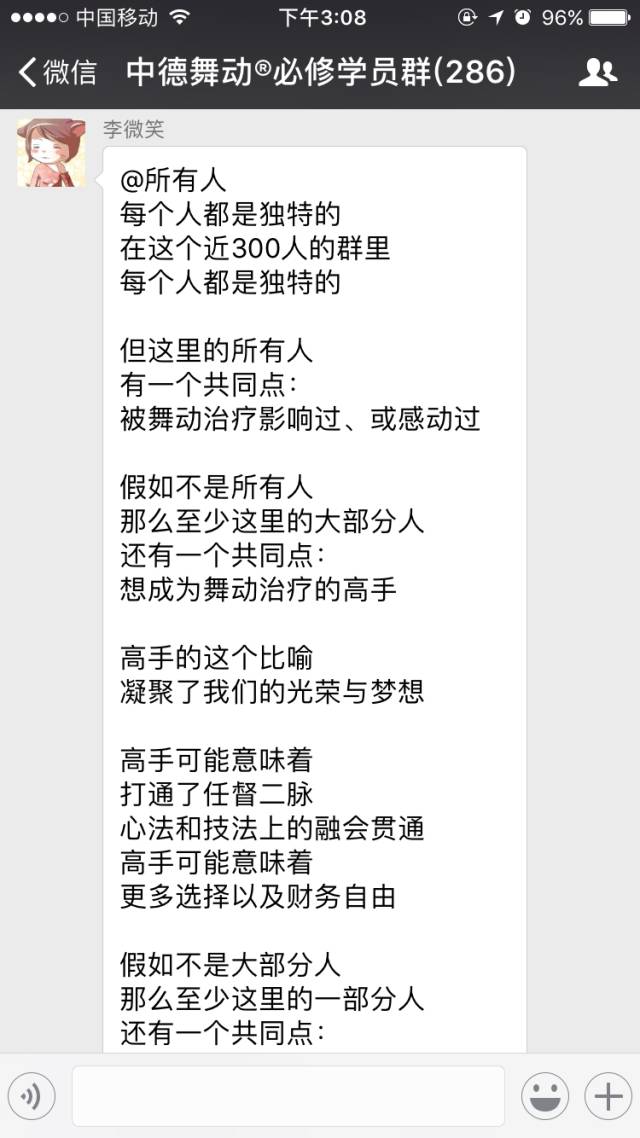This screenshot has height=1138, width=640.
Task: Open the group members info icon
Action: coord(598,73)
